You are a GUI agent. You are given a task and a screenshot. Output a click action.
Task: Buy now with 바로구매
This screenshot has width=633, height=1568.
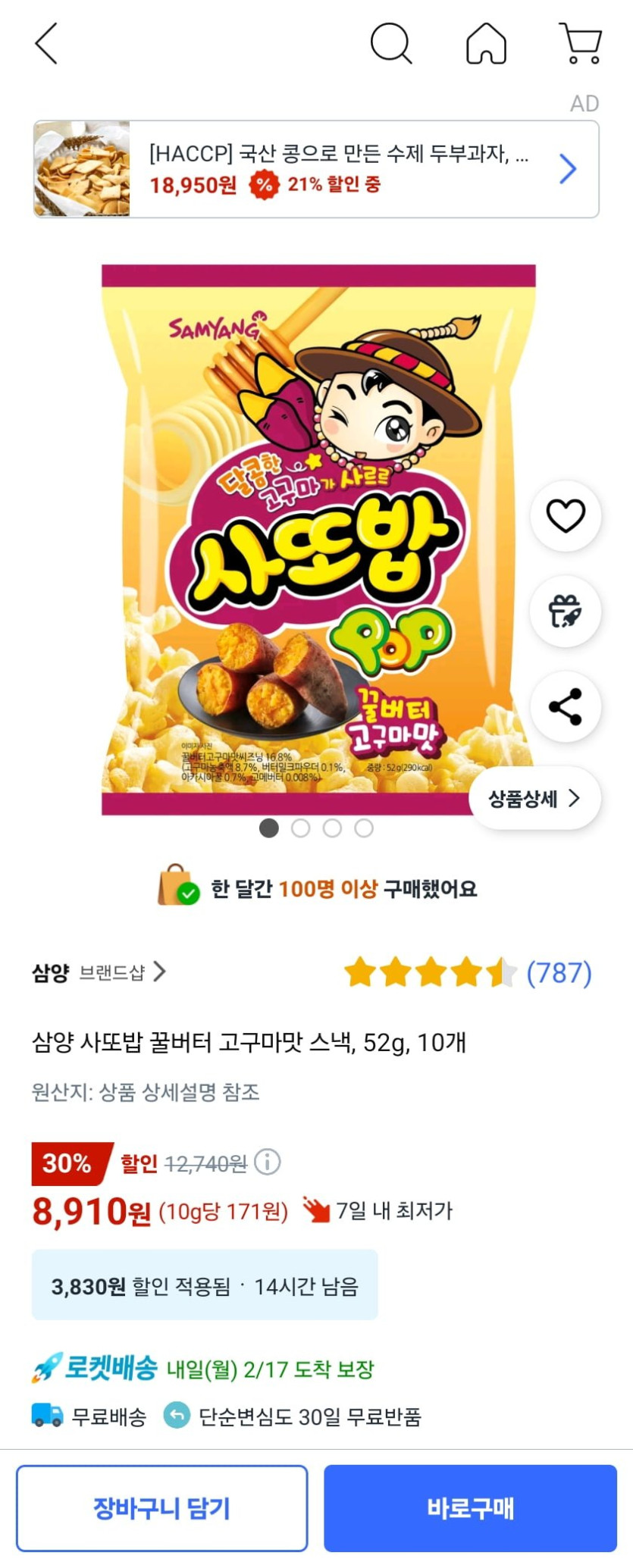[x=470, y=1507]
